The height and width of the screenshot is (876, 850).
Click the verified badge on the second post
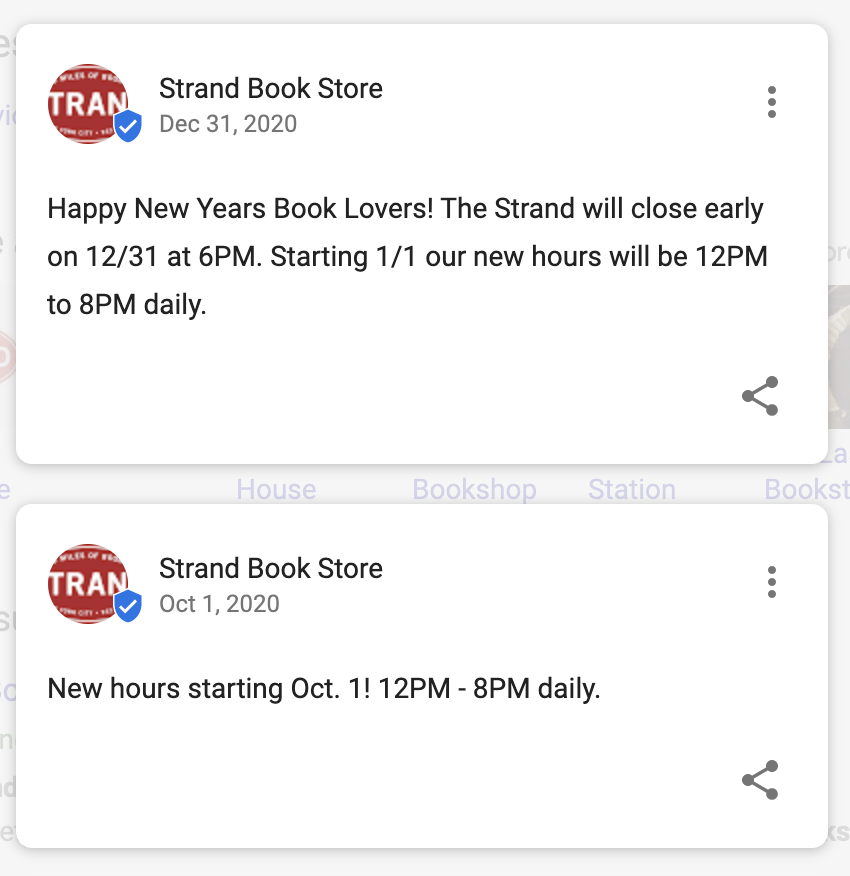[125, 606]
